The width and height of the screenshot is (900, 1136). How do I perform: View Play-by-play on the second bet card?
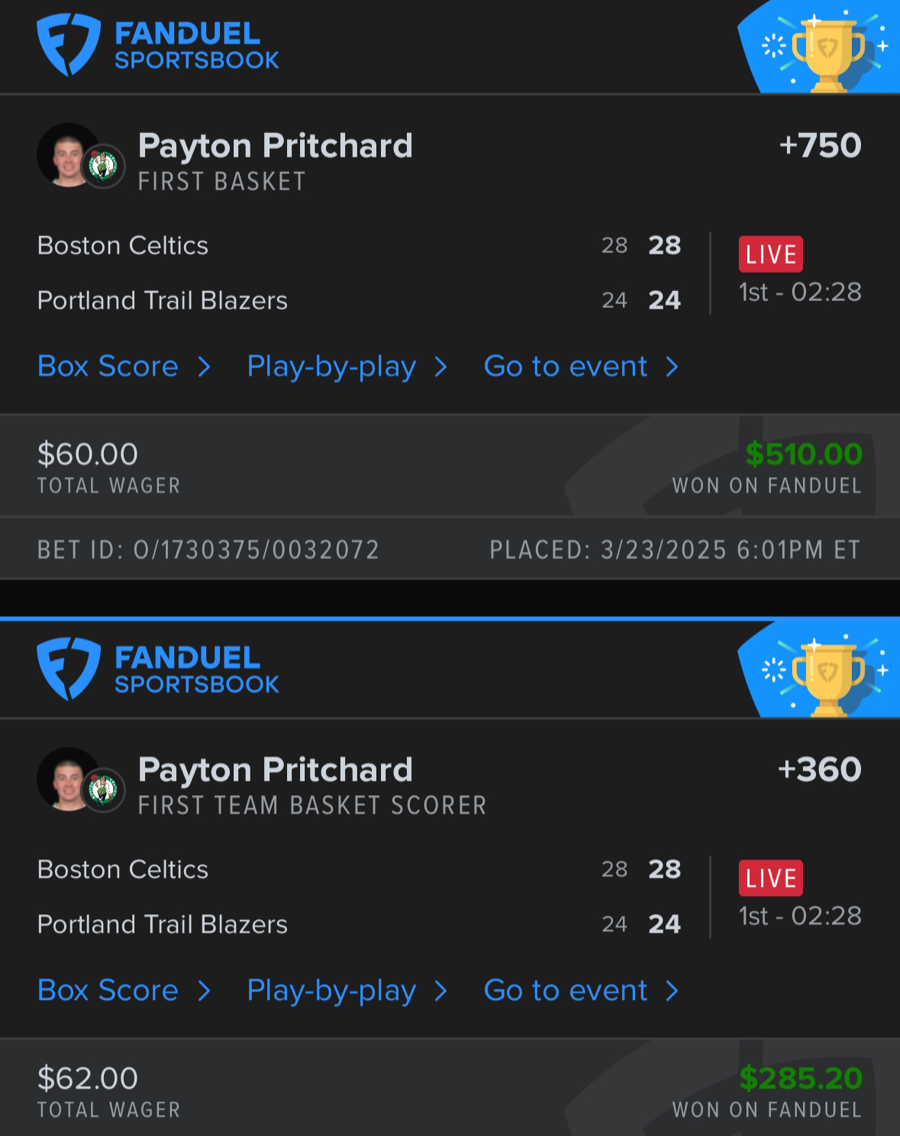tap(330, 991)
